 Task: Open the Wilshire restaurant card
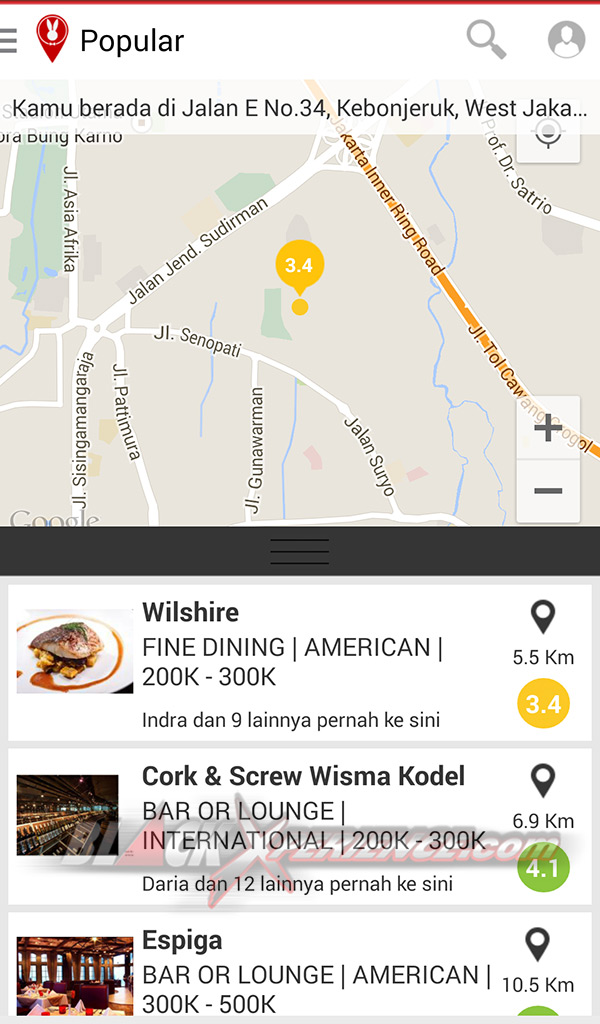[x=300, y=662]
